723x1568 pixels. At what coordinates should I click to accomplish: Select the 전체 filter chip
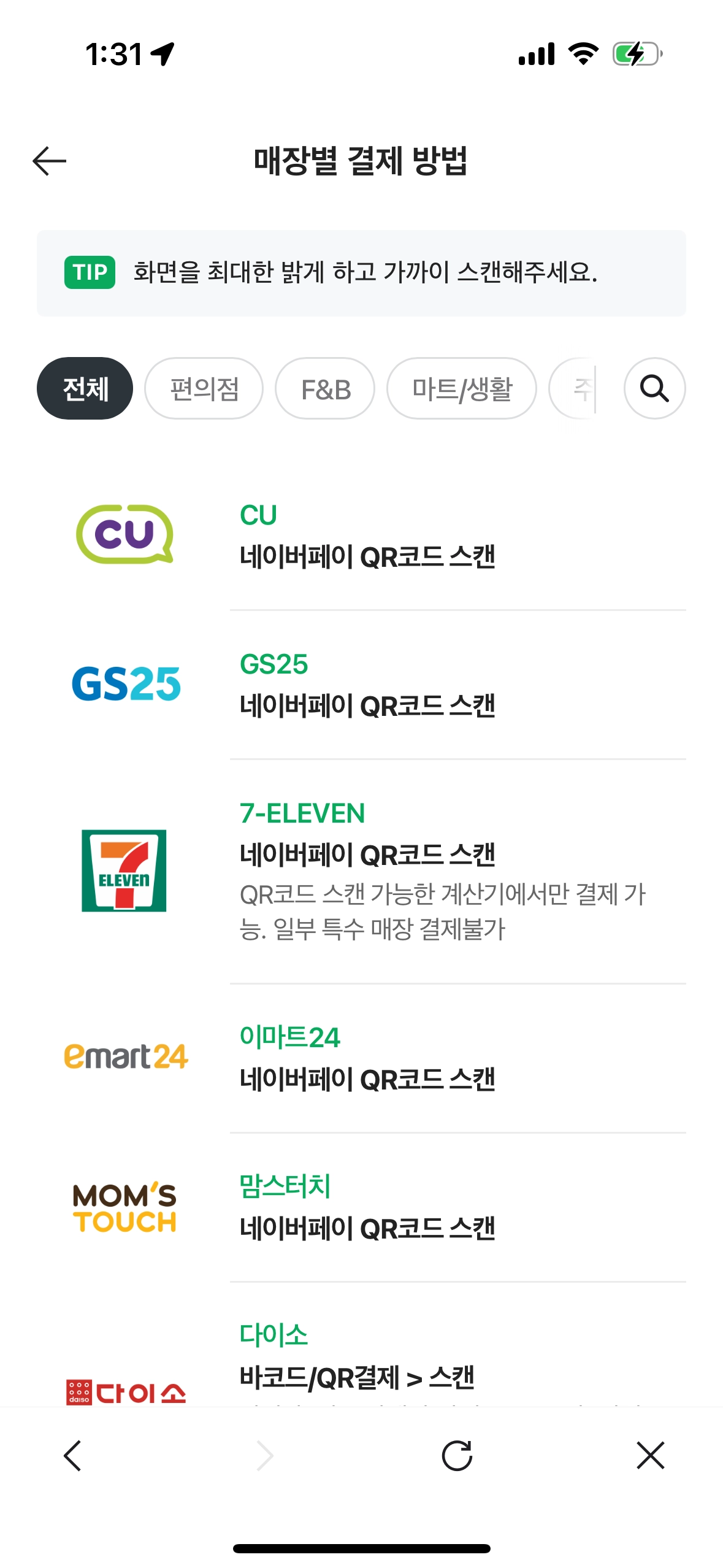[85, 388]
